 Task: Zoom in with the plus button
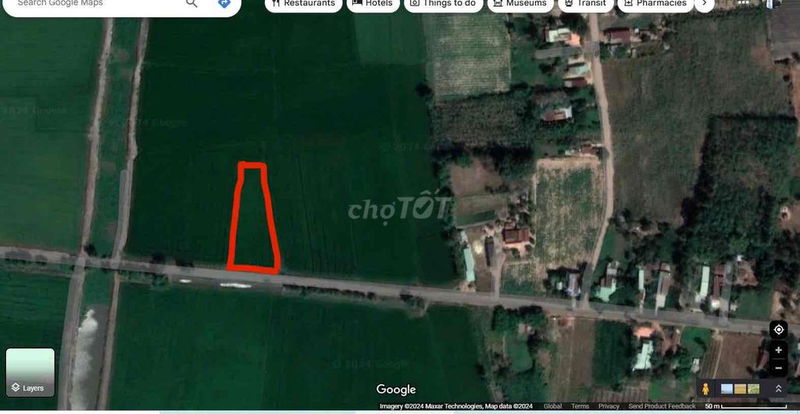coord(779,350)
